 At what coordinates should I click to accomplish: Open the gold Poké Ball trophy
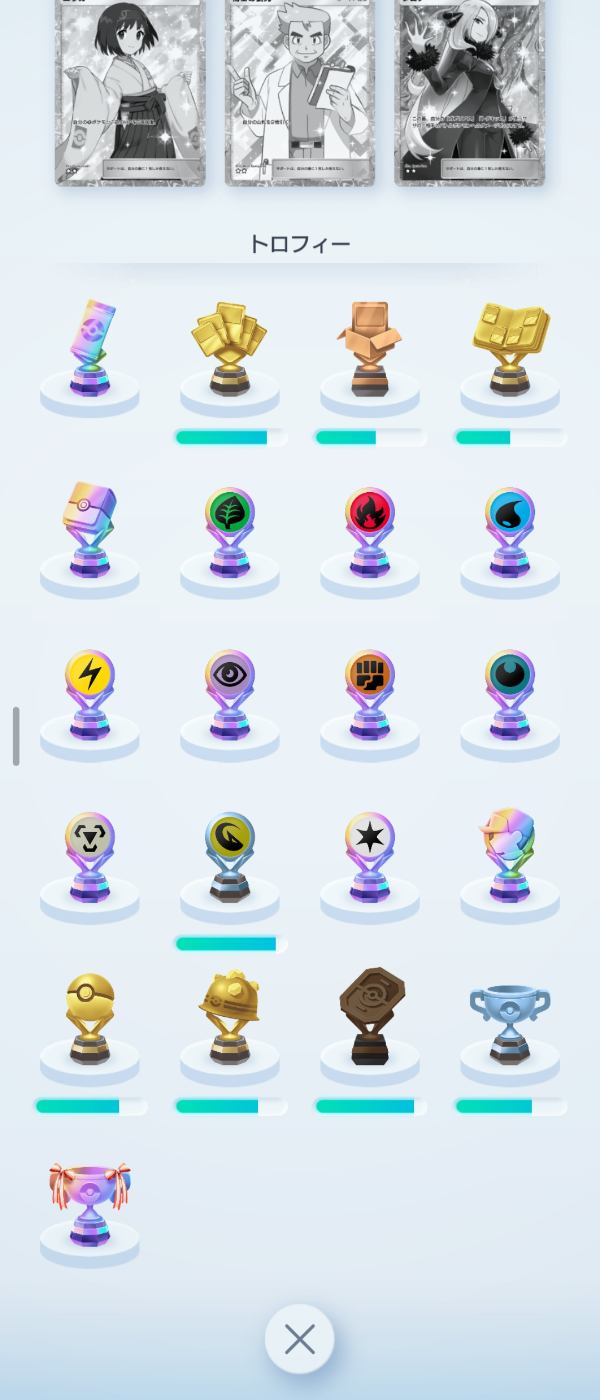click(90, 1017)
